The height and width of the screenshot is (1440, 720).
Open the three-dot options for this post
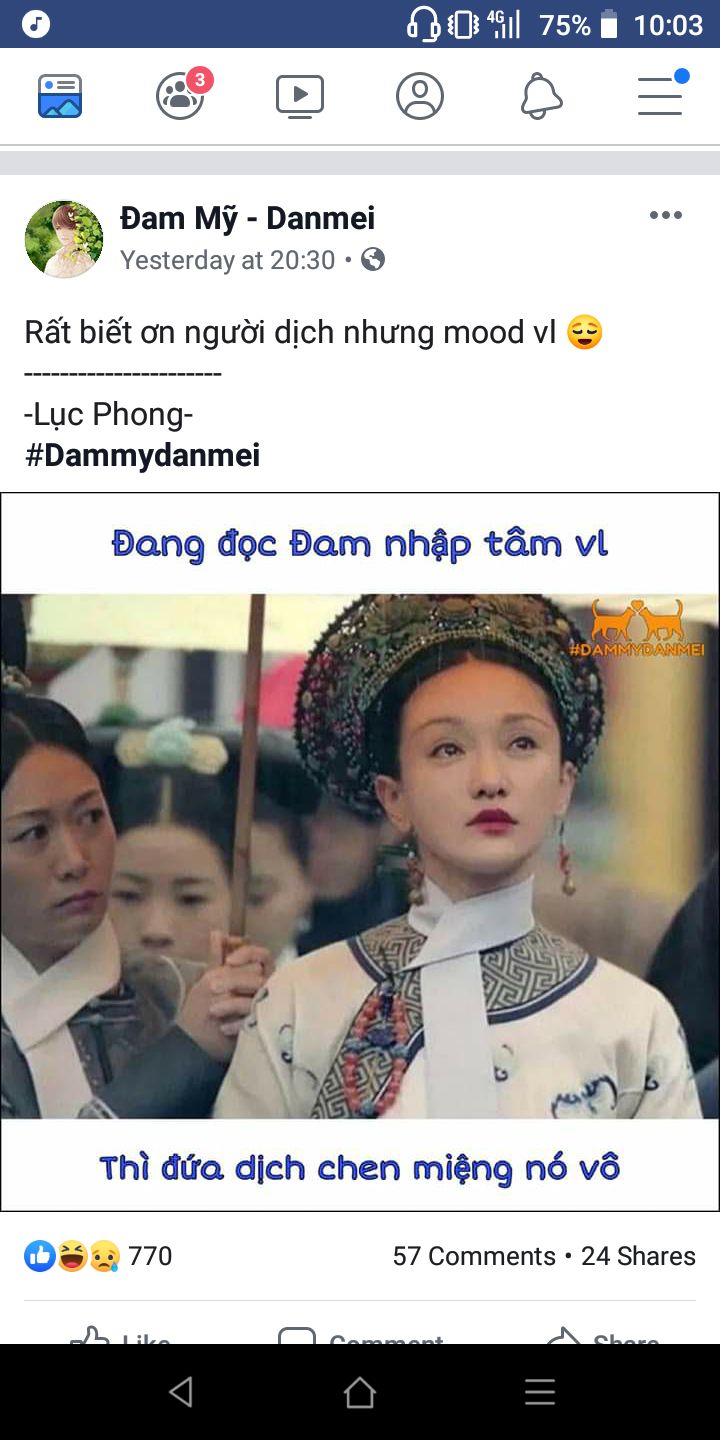pos(665,215)
